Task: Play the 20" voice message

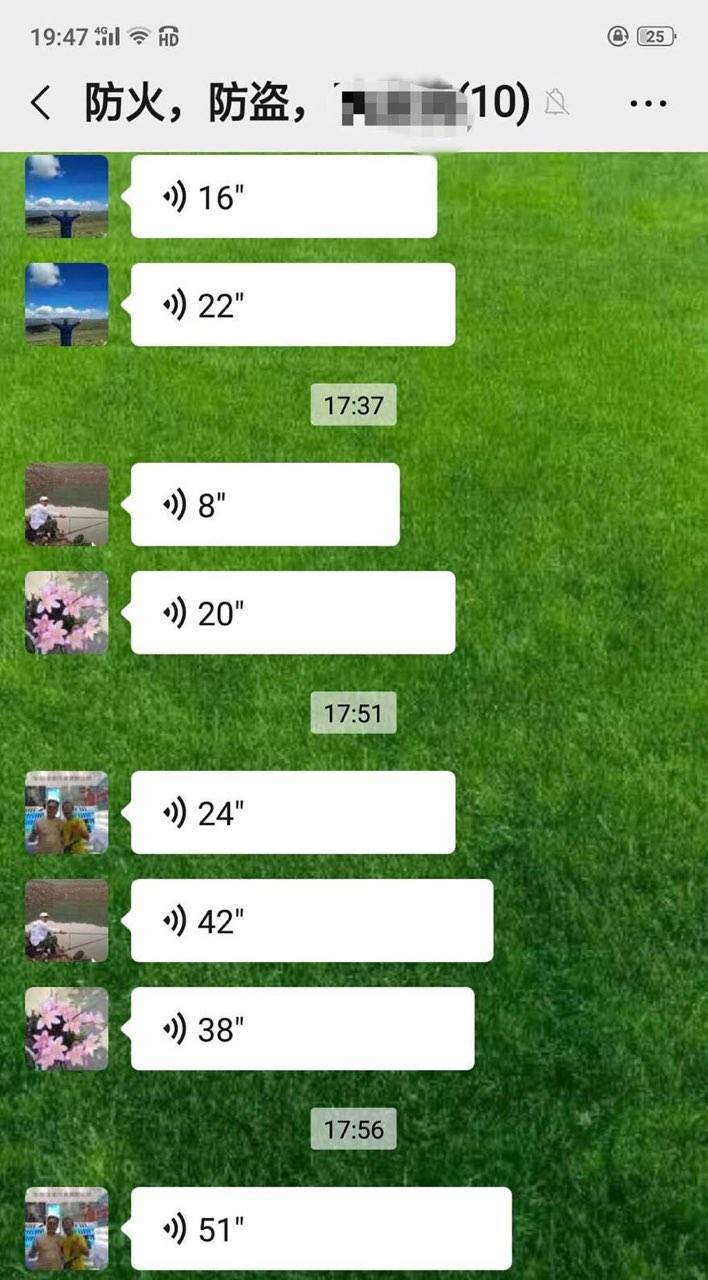Action: tap(293, 613)
